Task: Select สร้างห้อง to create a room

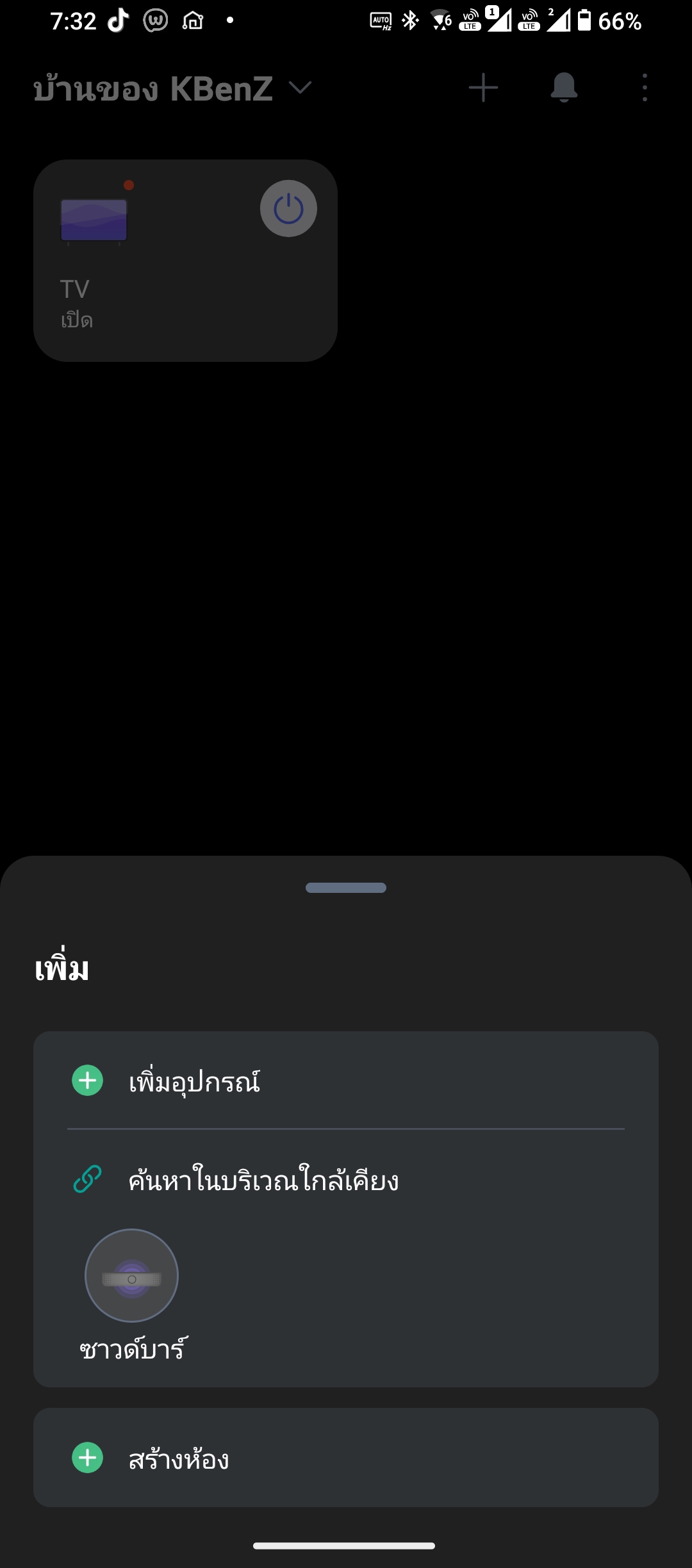Action: (x=179, y=1459)
